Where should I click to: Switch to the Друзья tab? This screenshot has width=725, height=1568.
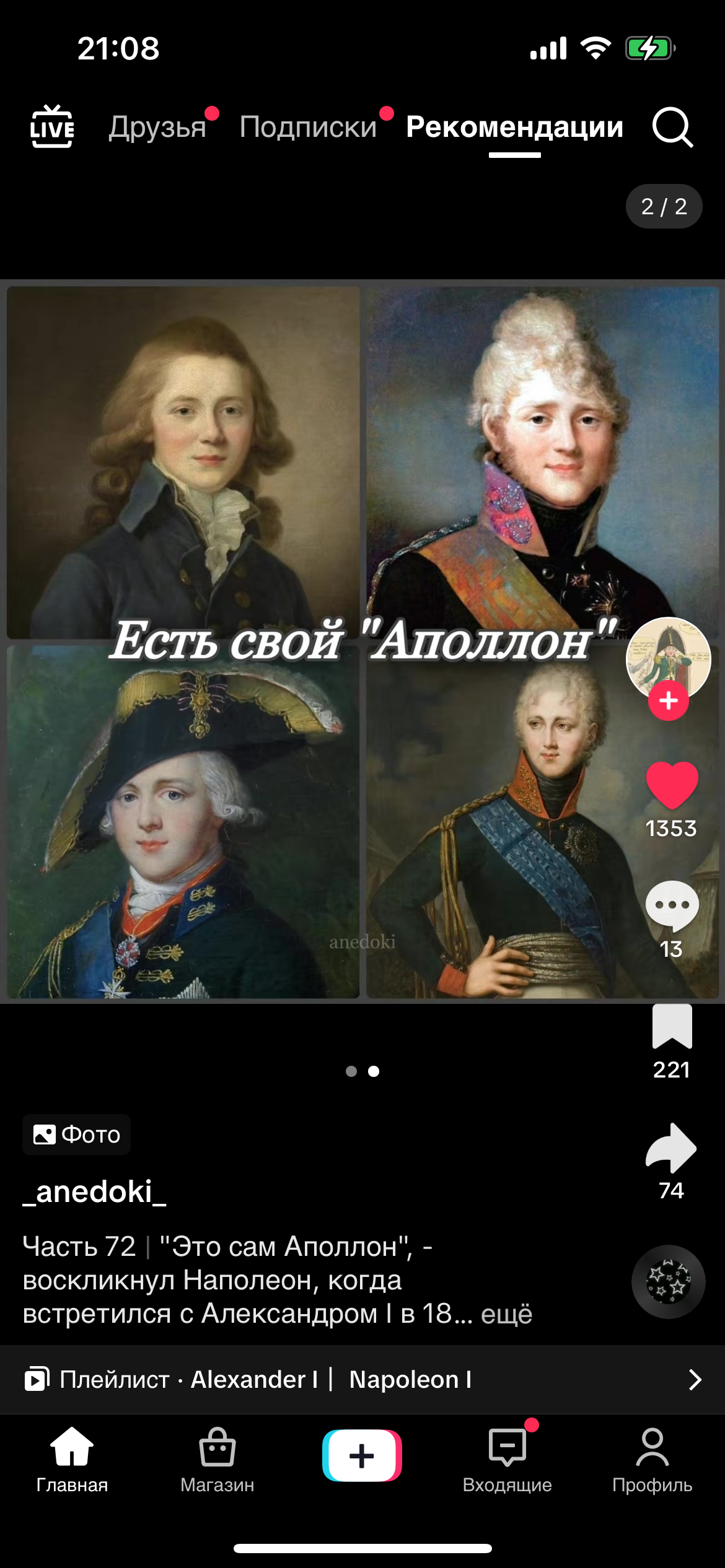(x=157, y=127)
